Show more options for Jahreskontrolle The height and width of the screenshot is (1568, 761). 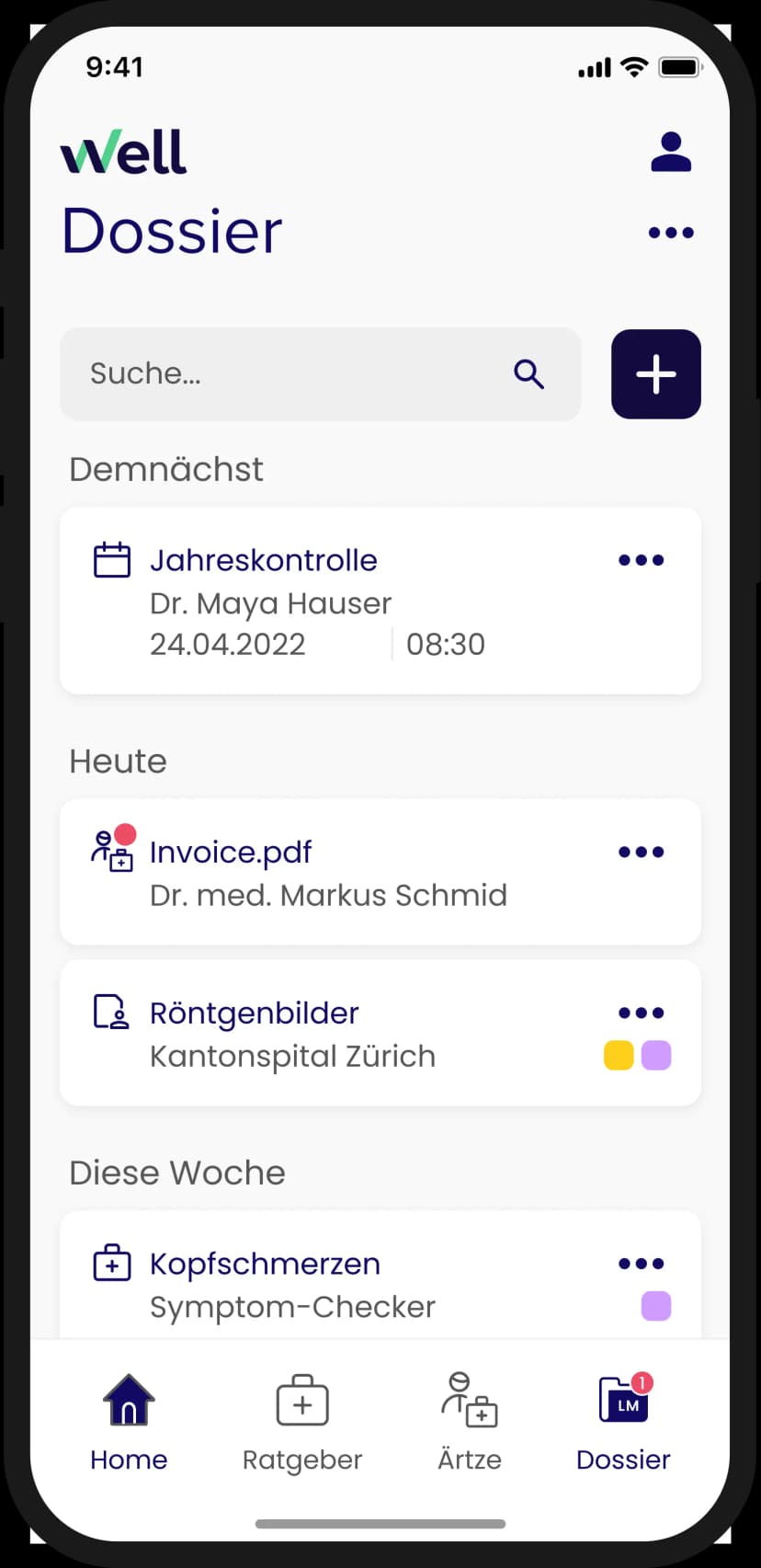pos(642,560)
